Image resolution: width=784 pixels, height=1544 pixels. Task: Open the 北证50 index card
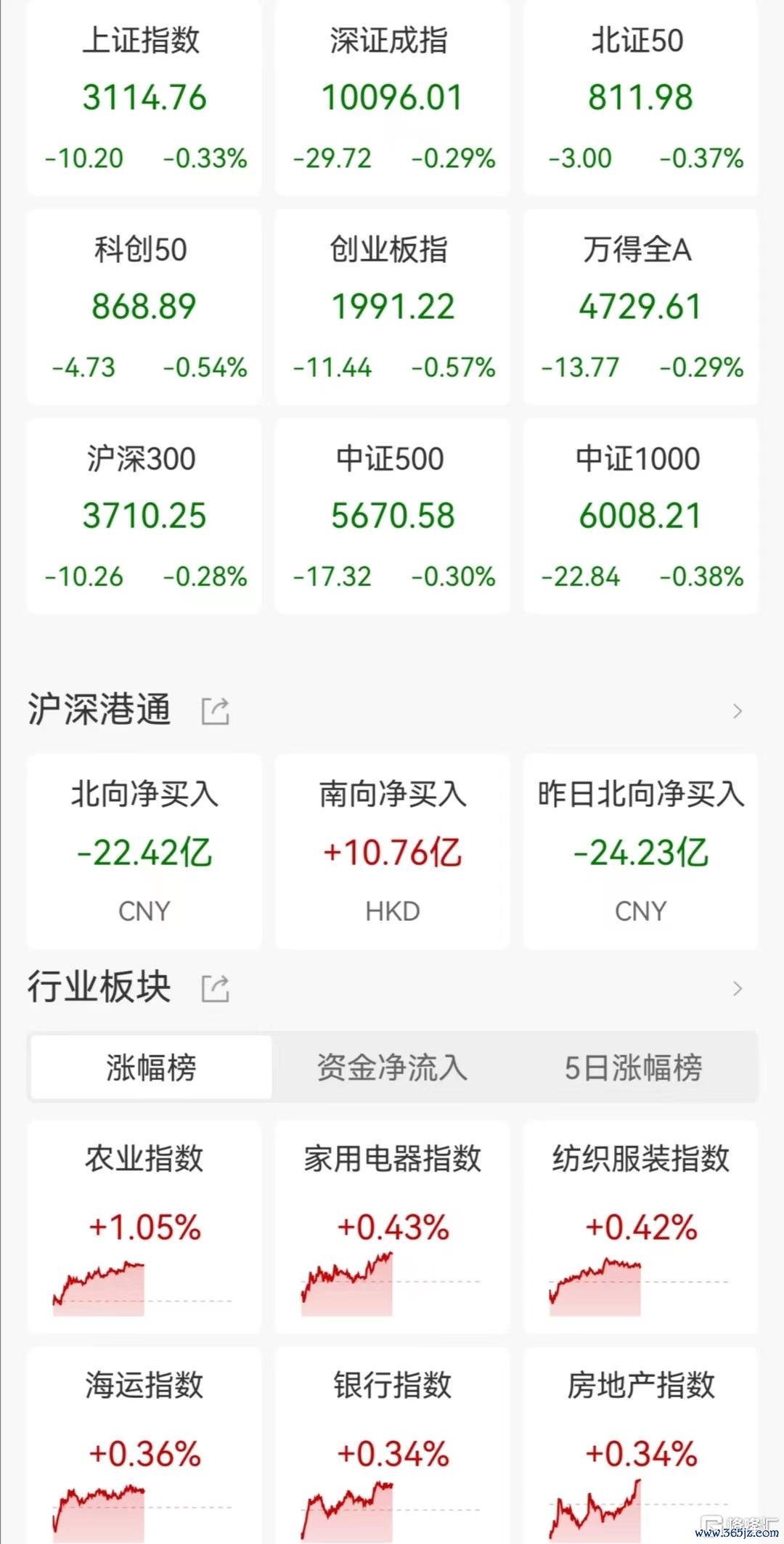[x=640, y=98]
